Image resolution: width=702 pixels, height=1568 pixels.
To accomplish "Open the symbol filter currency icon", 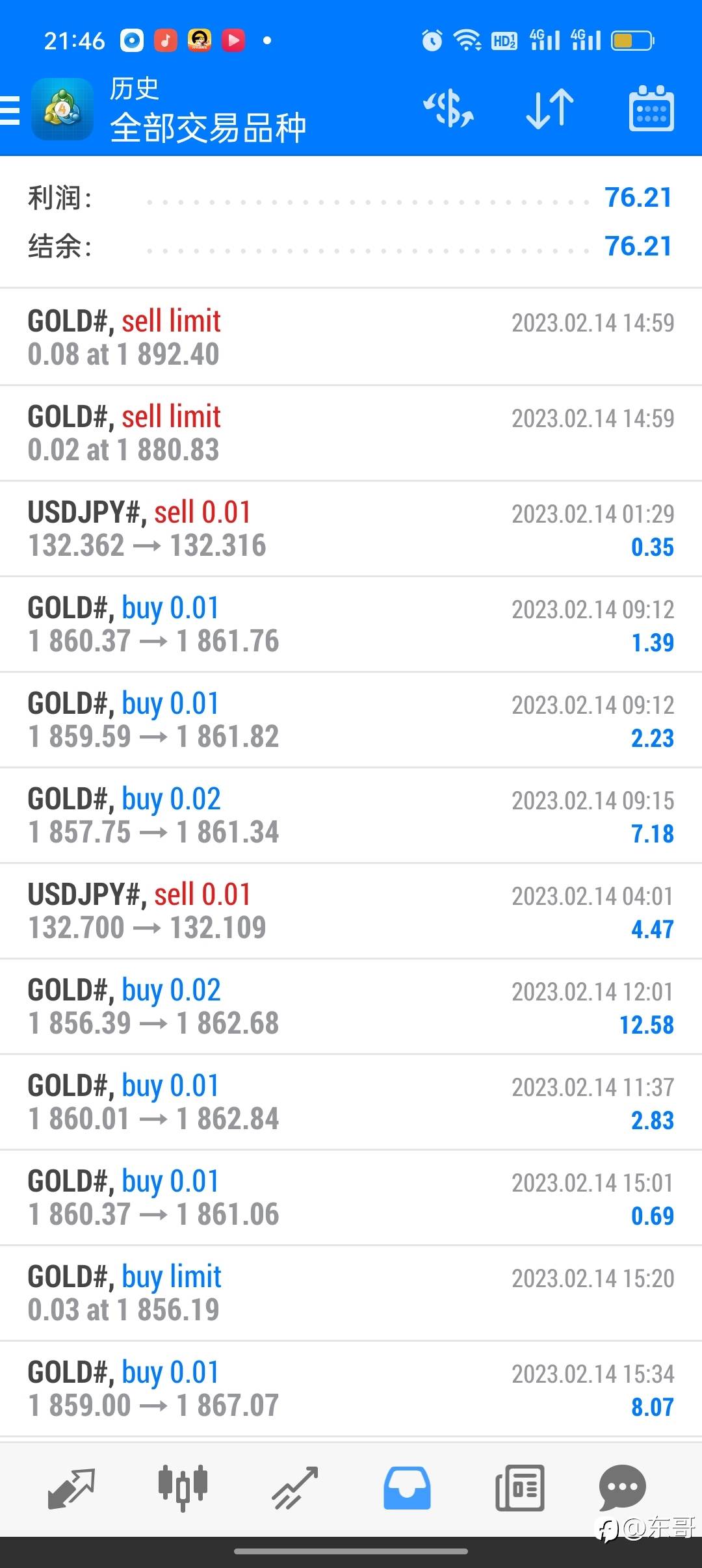I will (448, 109).
